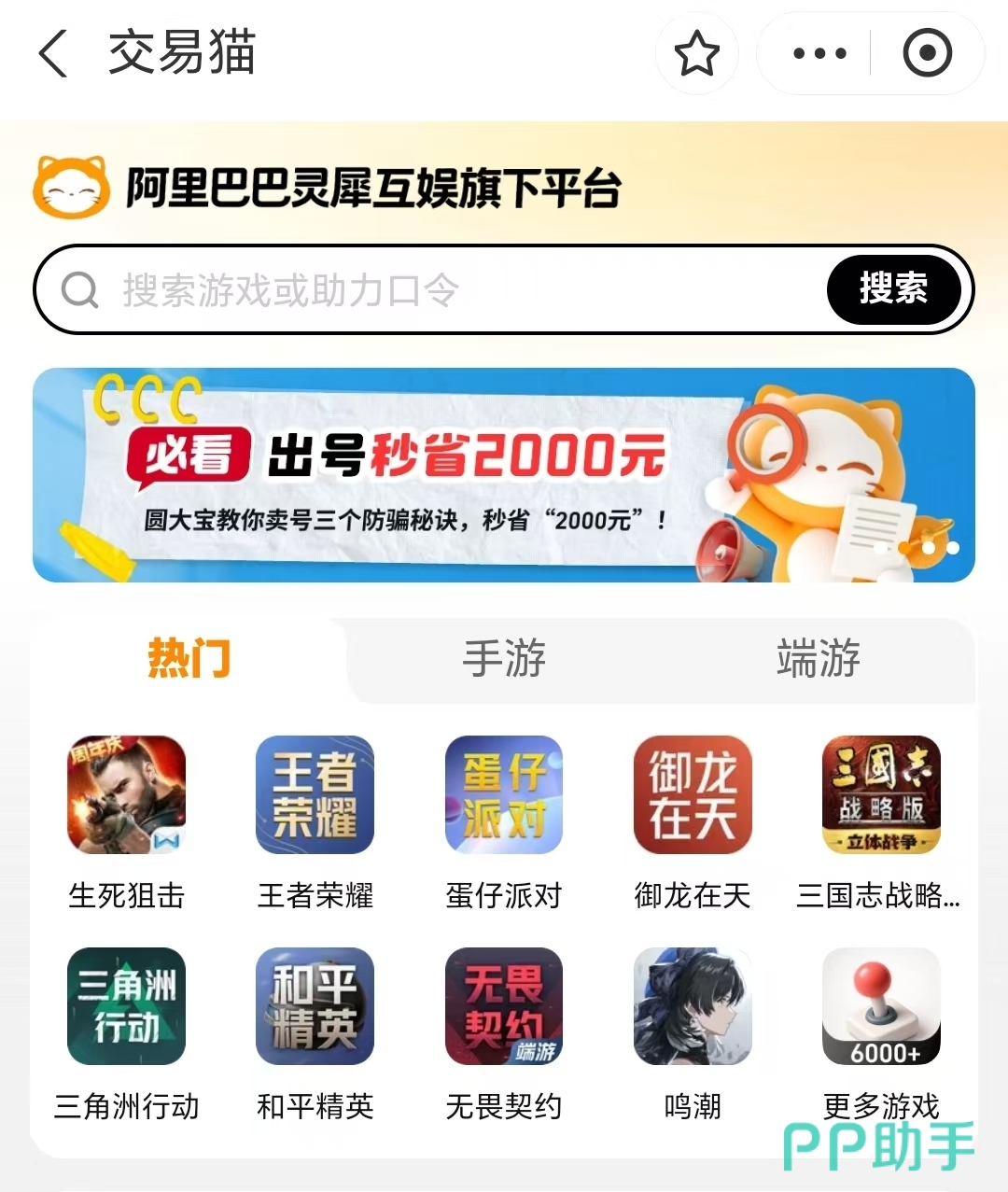
Task: Add this mini program to favorites with the star
Action: (696, 53)
